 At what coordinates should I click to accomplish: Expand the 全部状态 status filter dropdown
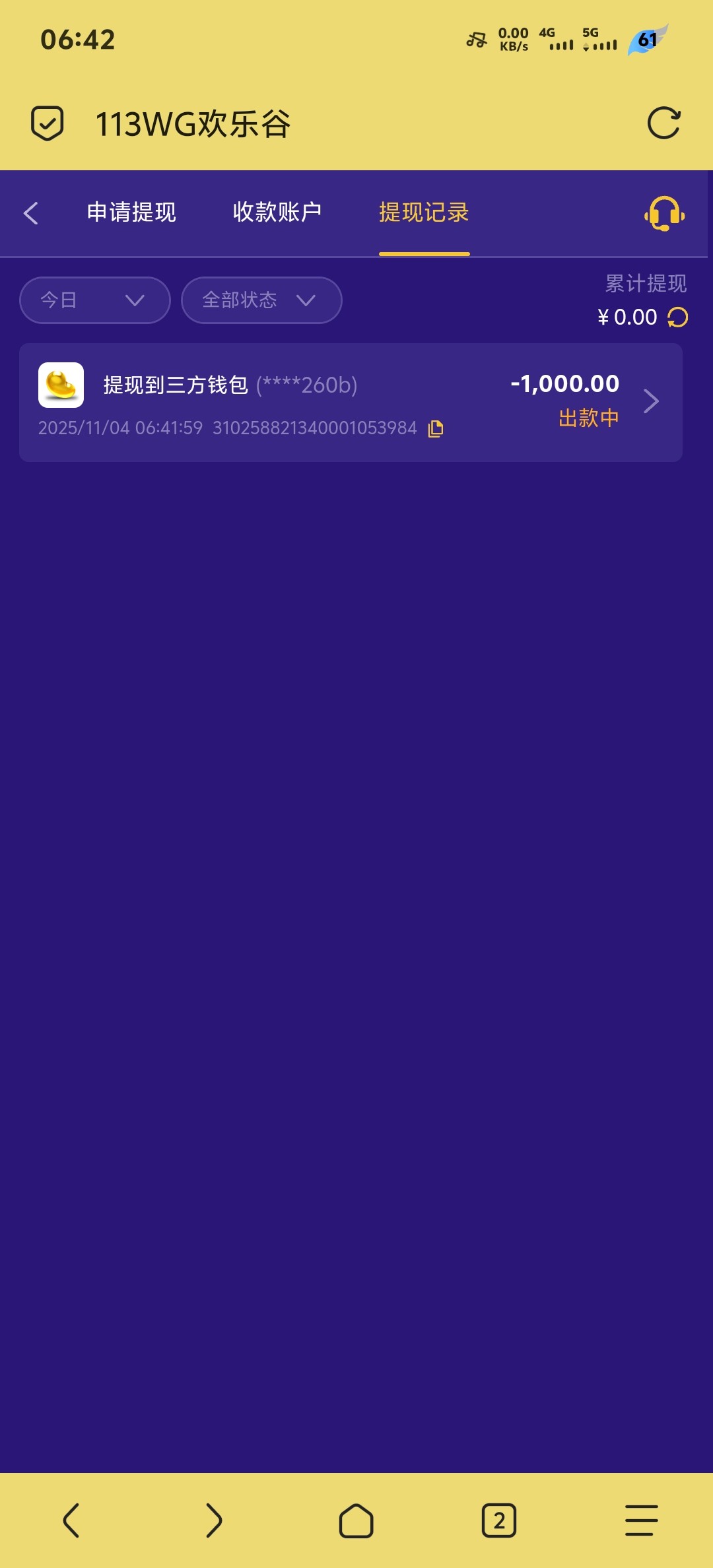tap(261, 300)
